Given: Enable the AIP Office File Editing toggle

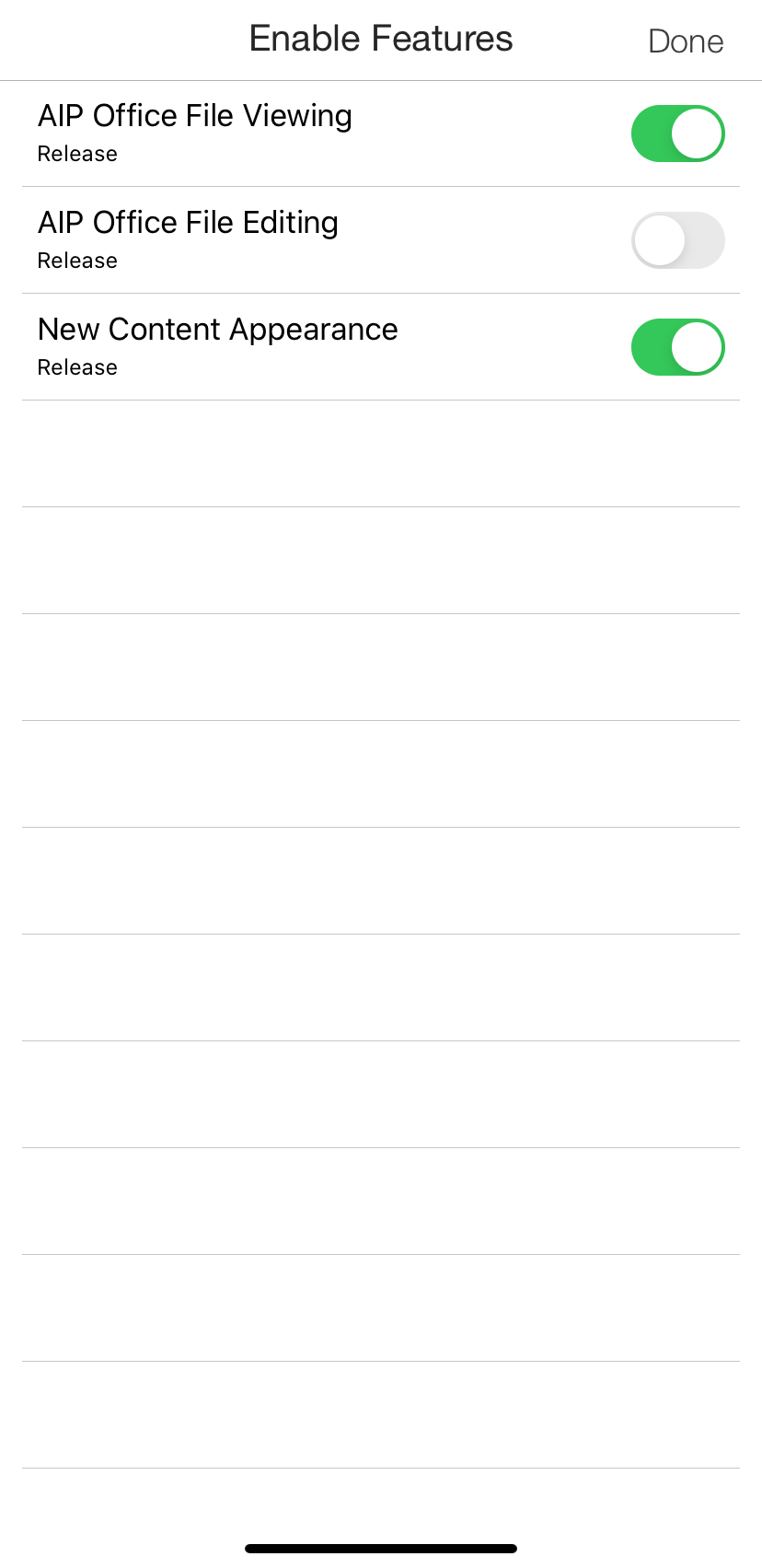Looking at the screenshot, I should [677, 239].
